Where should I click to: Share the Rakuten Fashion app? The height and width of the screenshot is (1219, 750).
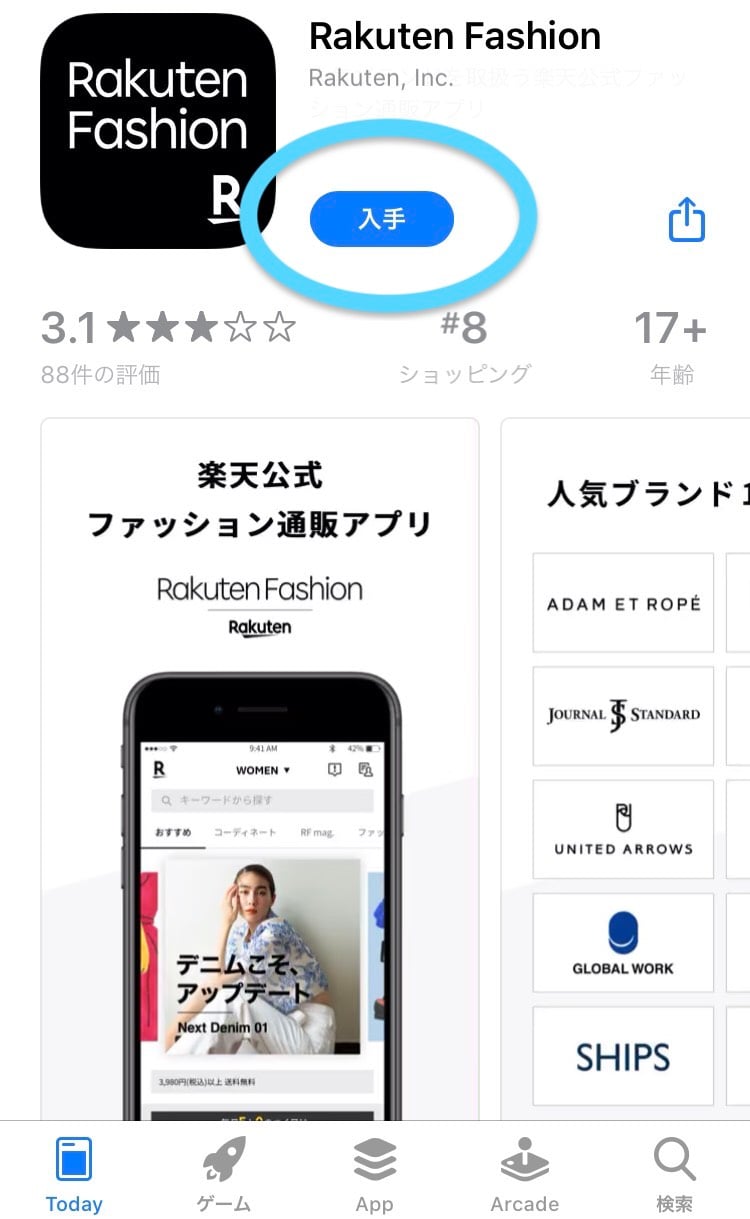(686, 219)
